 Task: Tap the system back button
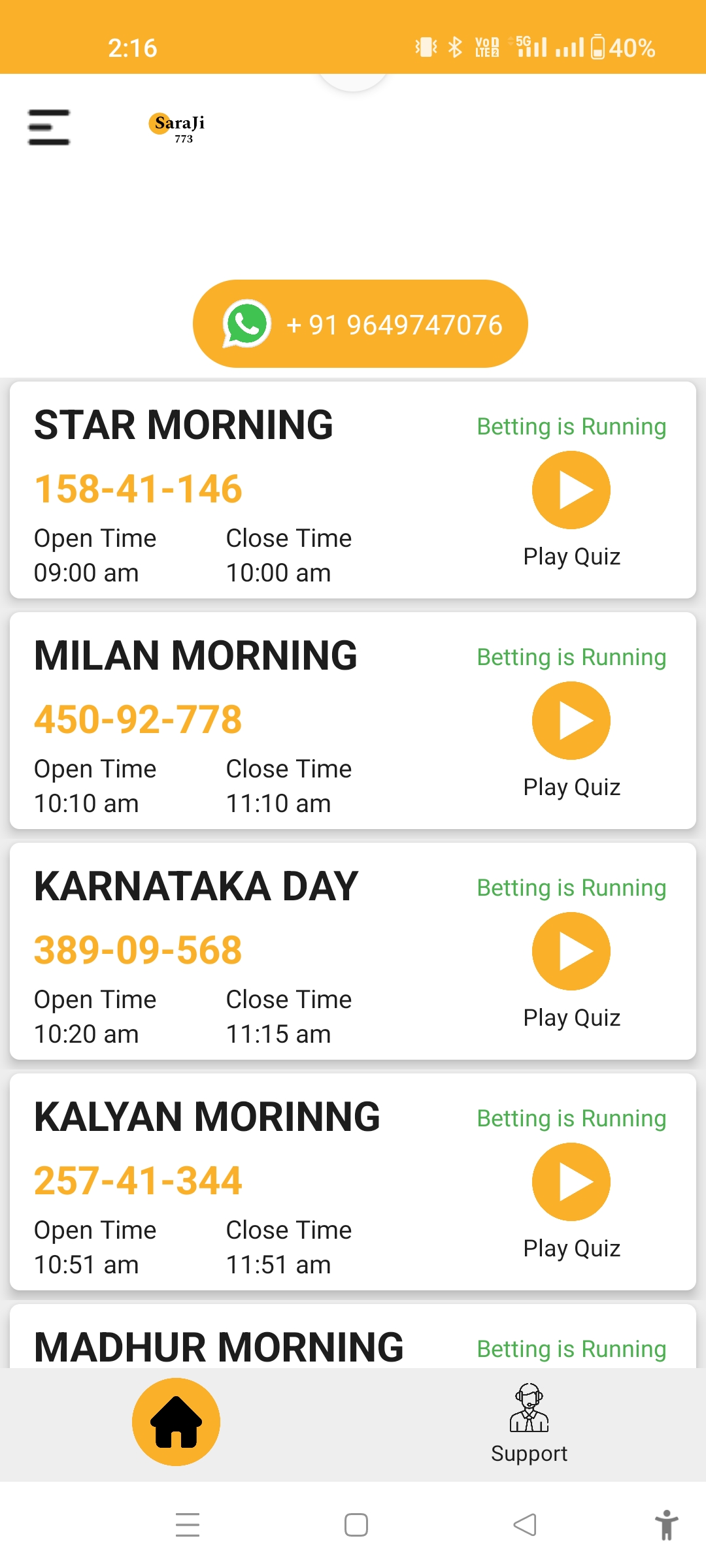(525, 1525)
